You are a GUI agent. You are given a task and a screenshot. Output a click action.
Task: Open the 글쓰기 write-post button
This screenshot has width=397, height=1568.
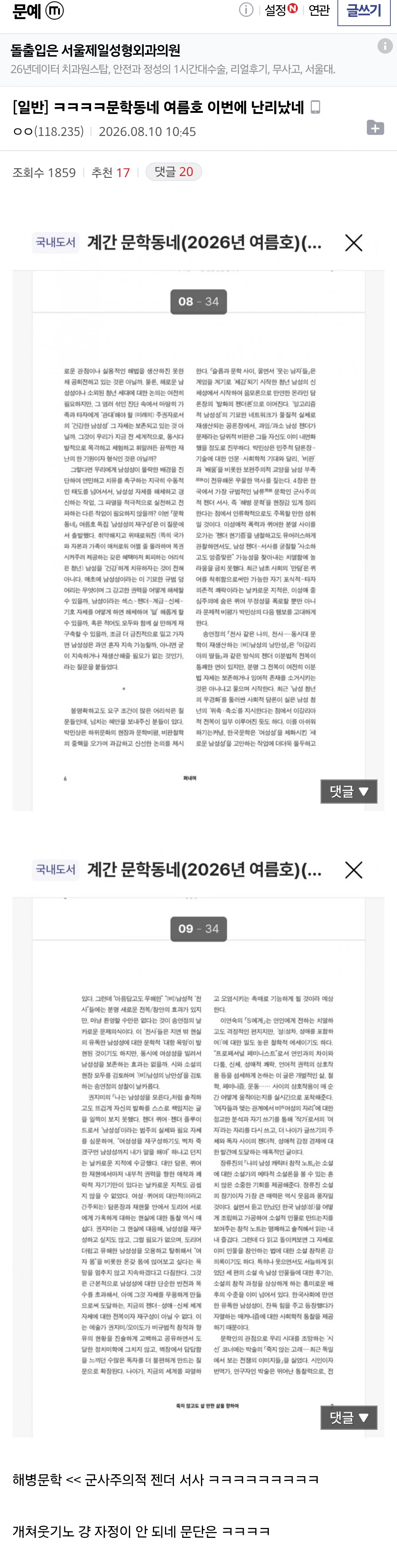coord(364,11)
